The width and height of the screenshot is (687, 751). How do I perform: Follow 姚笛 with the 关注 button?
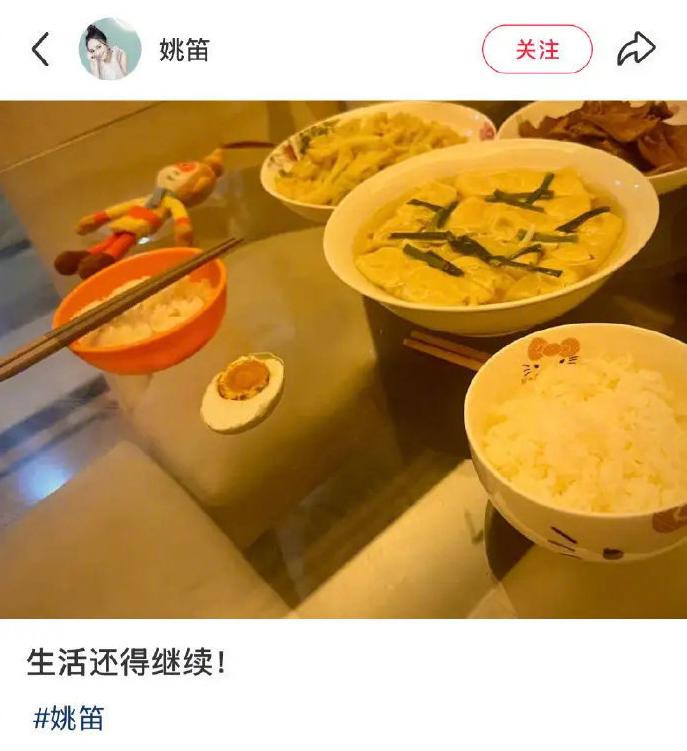click(x=537, y=49)
